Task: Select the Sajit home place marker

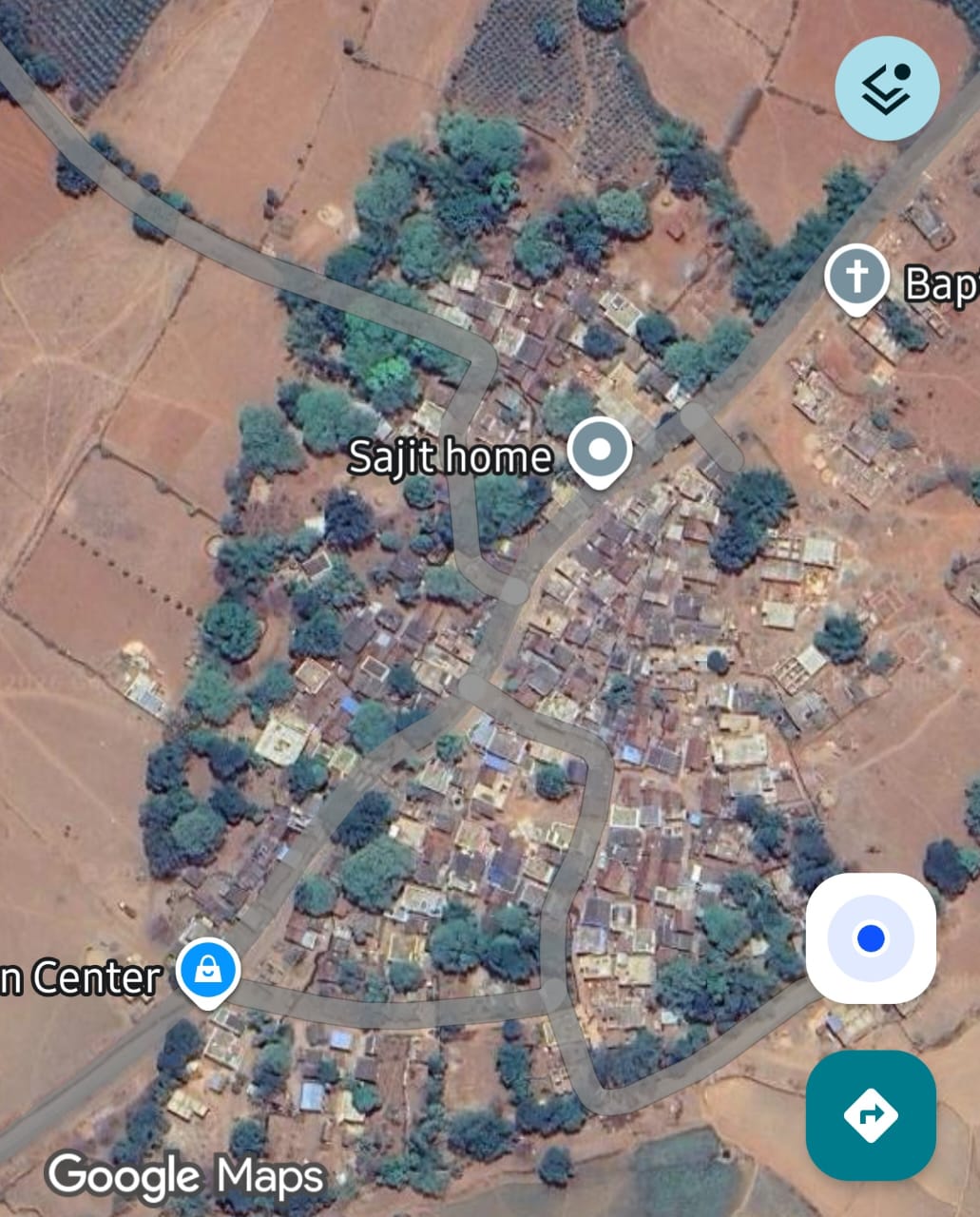Action: coord(600,451)
